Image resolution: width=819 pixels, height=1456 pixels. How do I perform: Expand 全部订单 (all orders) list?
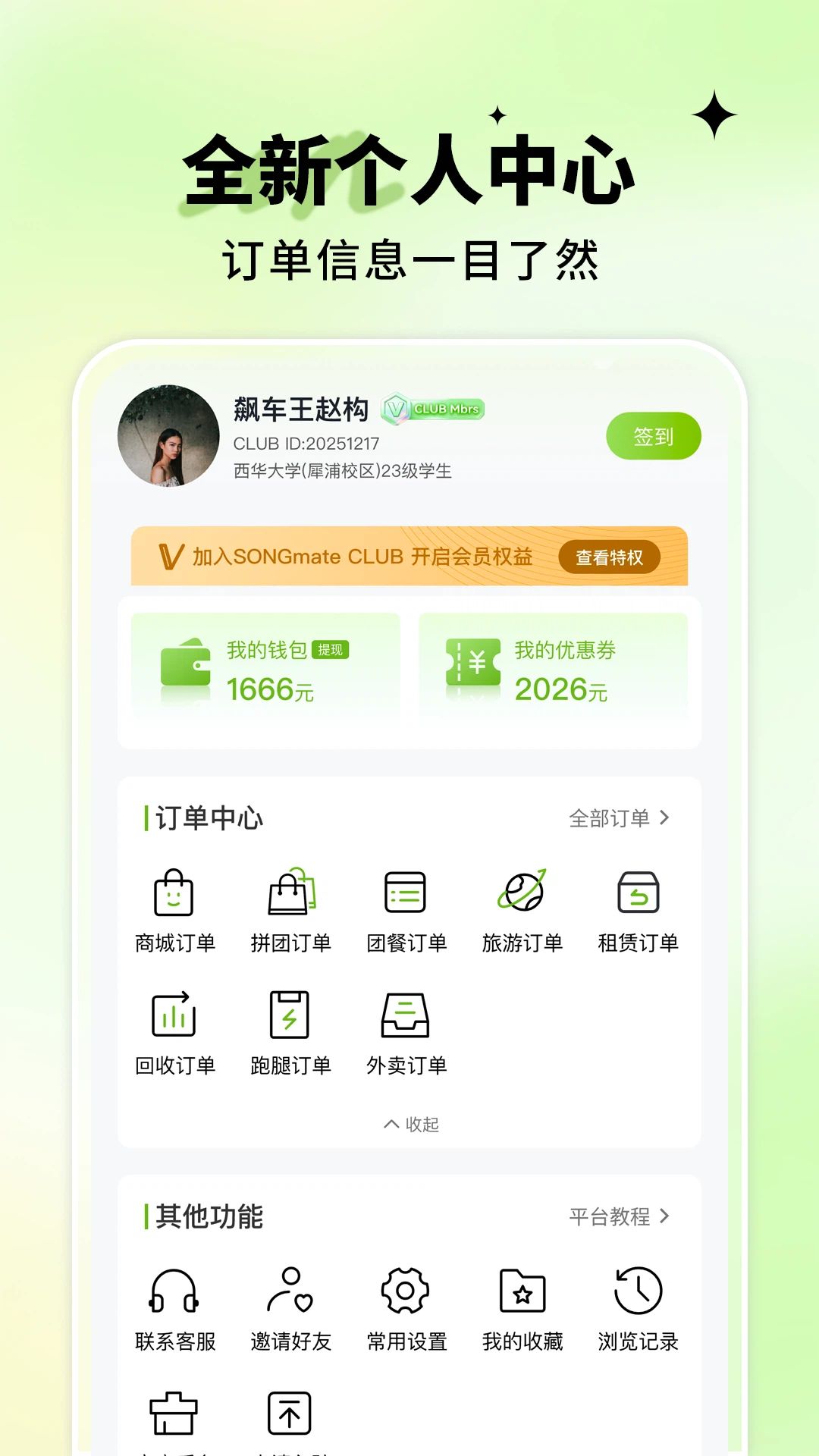coord(617,819)
